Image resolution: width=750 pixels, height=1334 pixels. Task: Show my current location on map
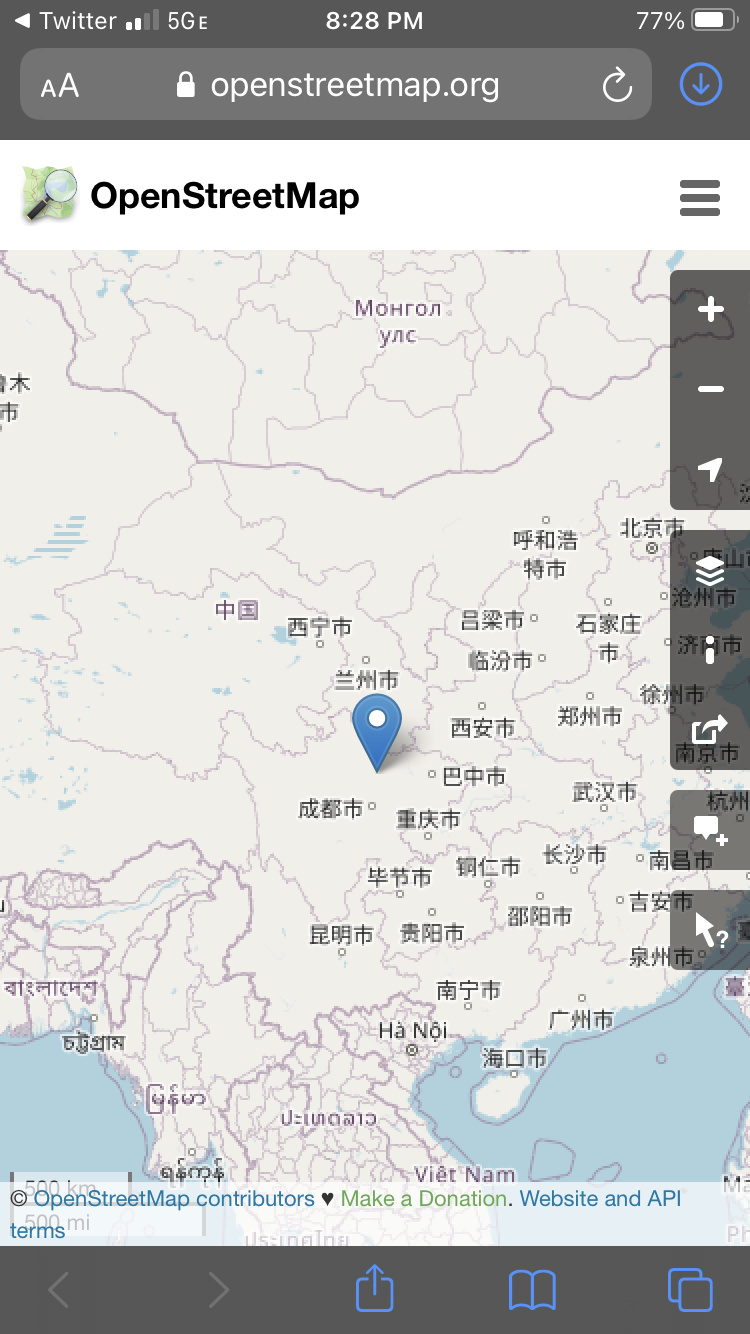coord(710,469)
